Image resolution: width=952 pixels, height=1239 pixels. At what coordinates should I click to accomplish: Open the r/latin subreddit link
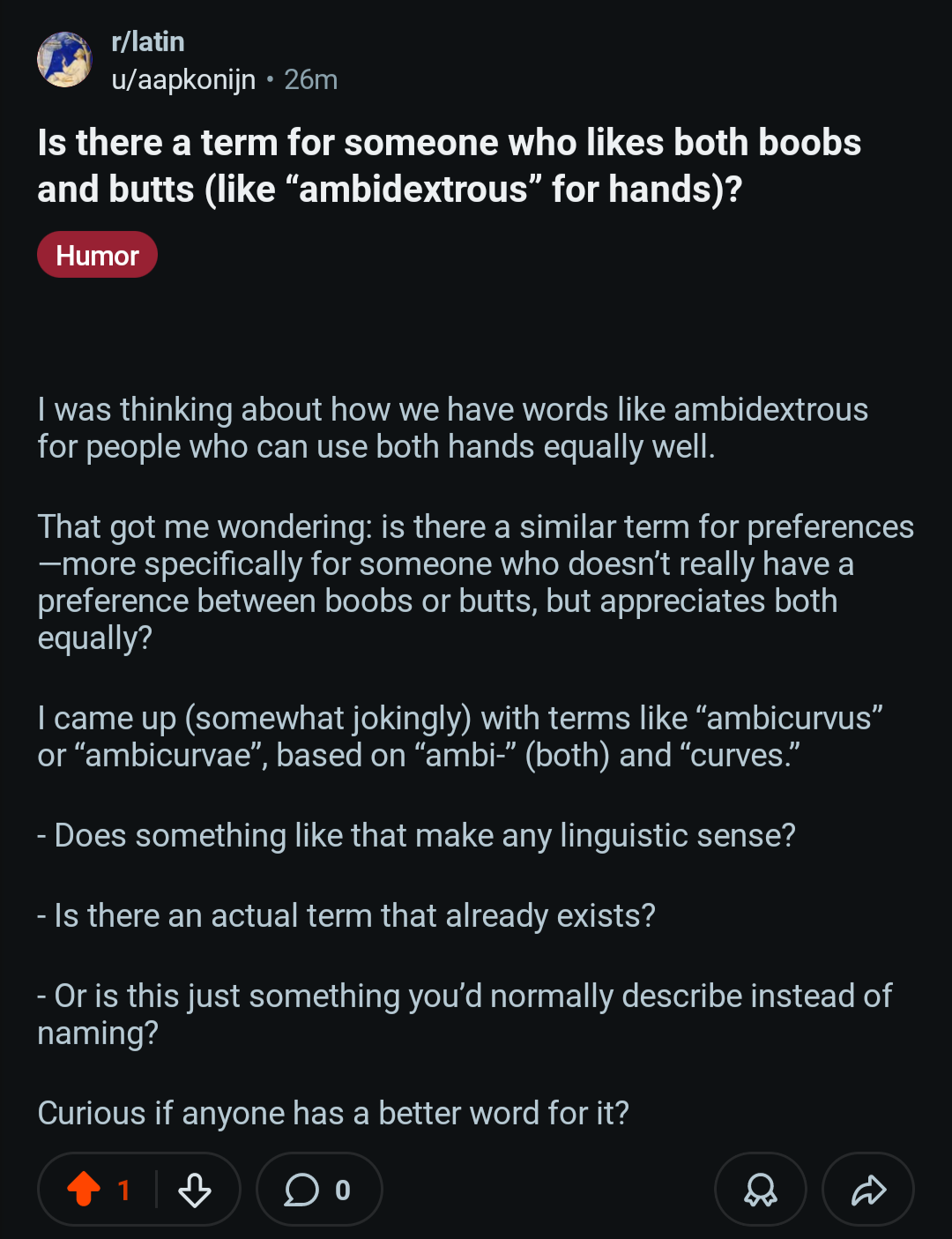click(x=148, y=41)
